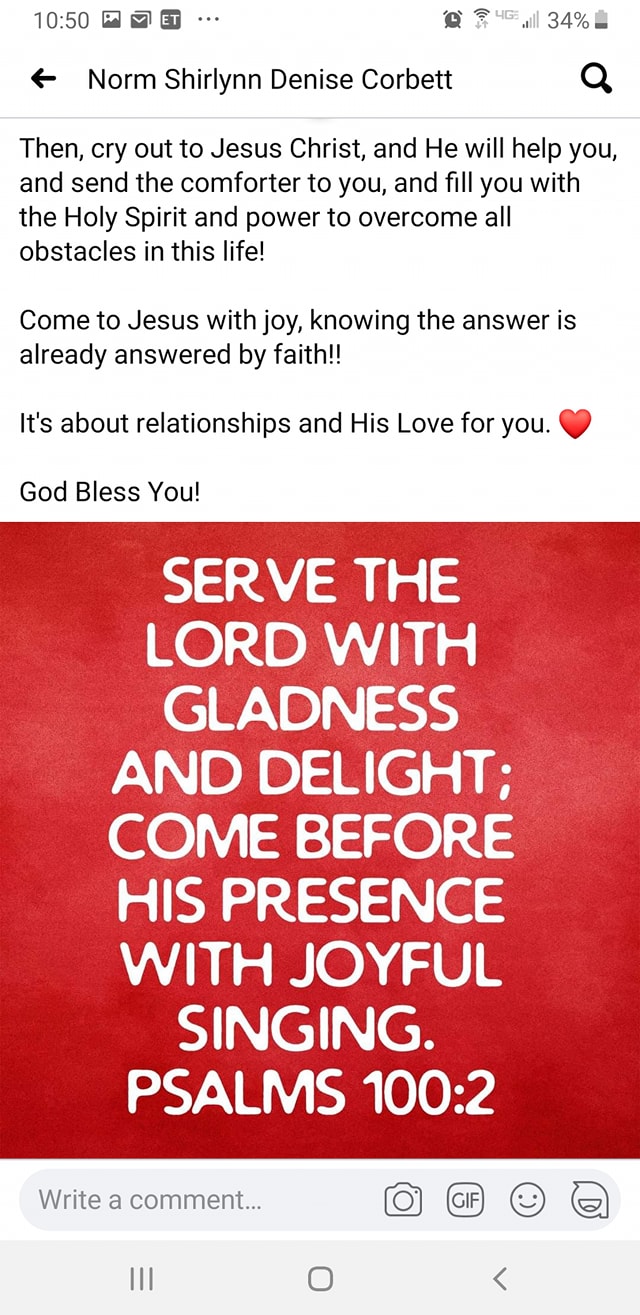This screenshot has width=640, height=1315.
Task: Add a GIF to the comment
Action: 465,1200
